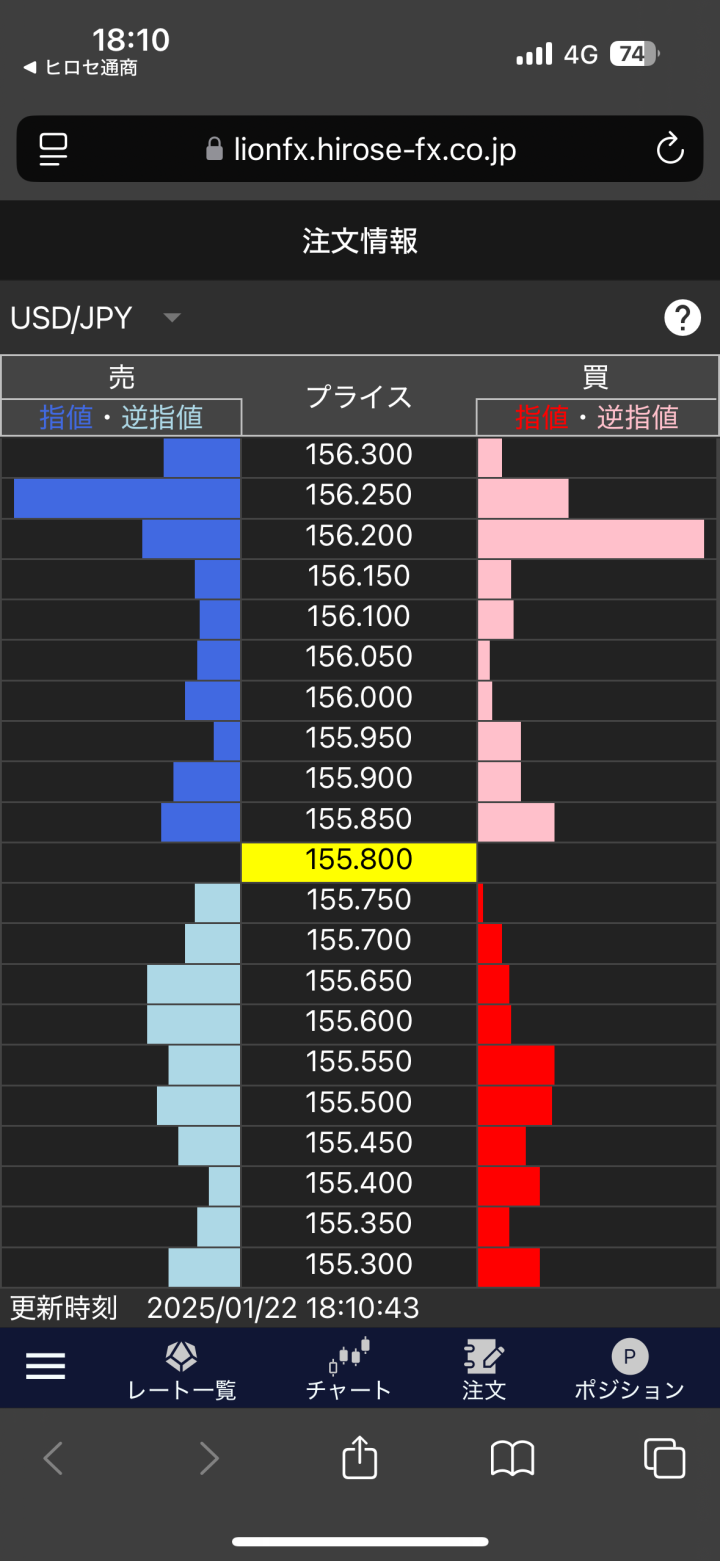Switch to the チャート tab
Image resolution: width=720 pixels, height=1561 pixels.
coord(349,1370)
